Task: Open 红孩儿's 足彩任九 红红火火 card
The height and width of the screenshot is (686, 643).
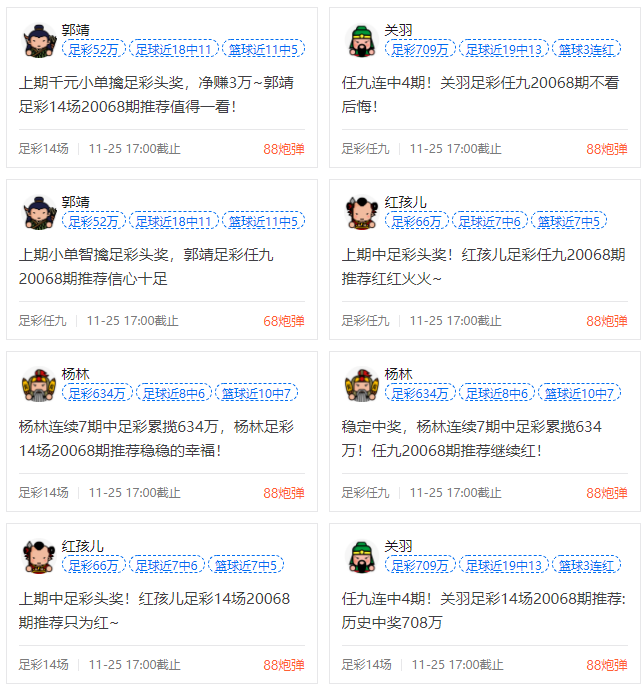Action: pos(484,266)
